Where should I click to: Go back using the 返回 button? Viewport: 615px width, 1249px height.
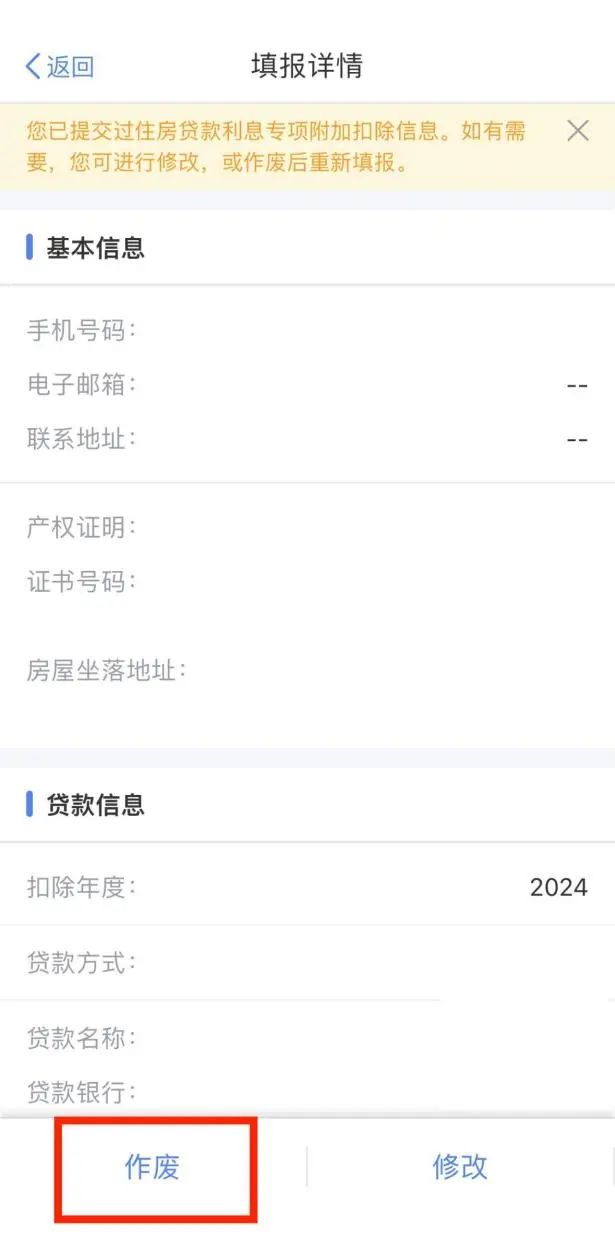(x=59, y=67)
